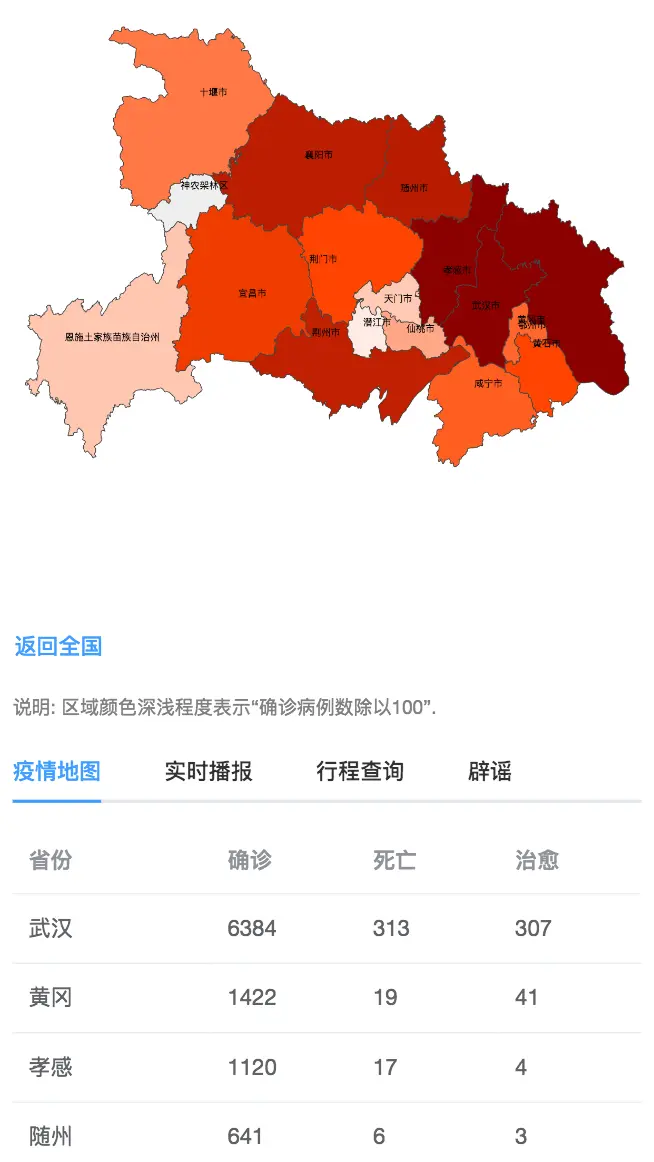Switch to the 疫情地图 tab
This screenshot has width=654, height=1162.
(57, 771)
